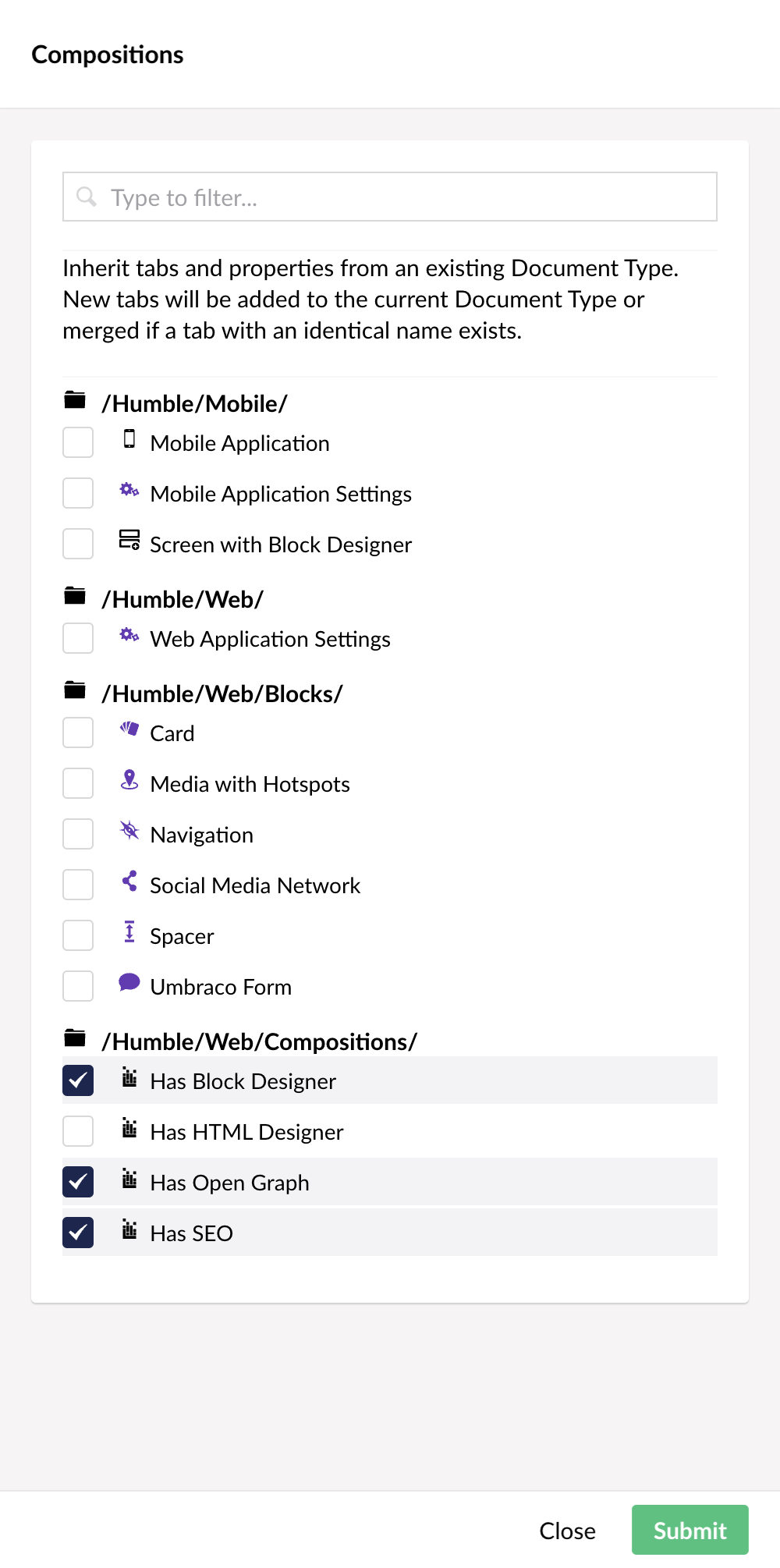780x1568 pixels.
Task: Check the Card block checkbox
Action: [x=78, y=733]
